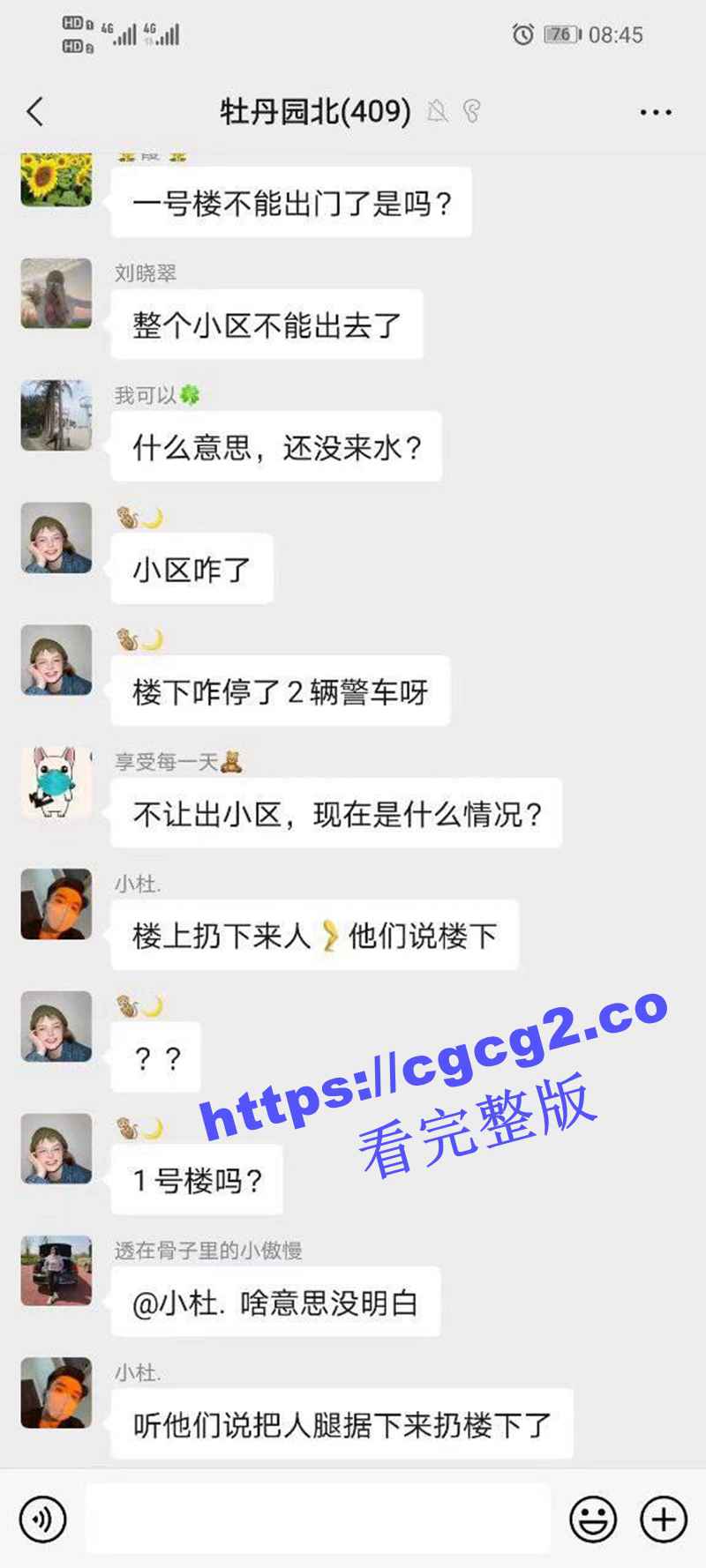Screen dimensions: 706x1568
Task: Open the emoji sticker panel
Action: 592,1519
